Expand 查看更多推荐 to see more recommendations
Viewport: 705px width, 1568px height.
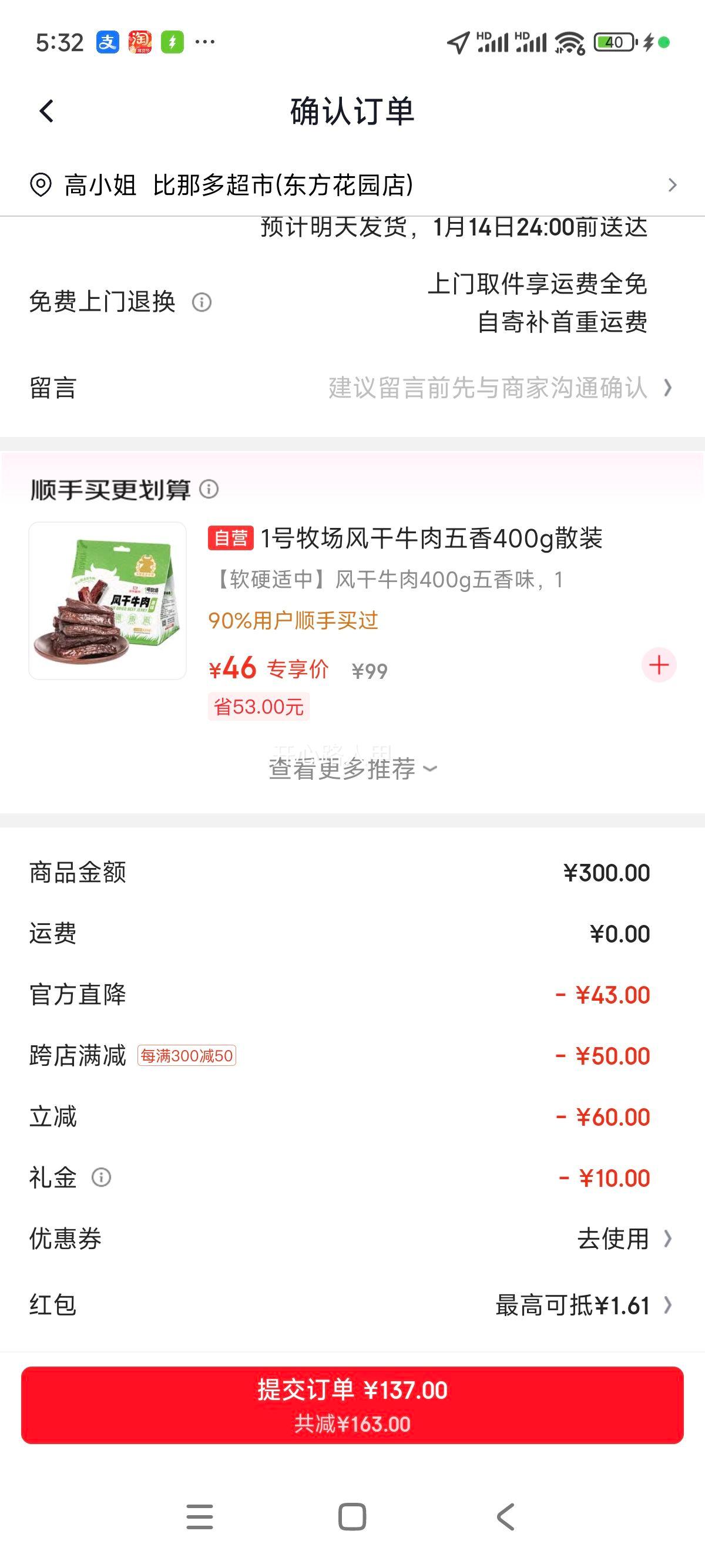point(352,770)
